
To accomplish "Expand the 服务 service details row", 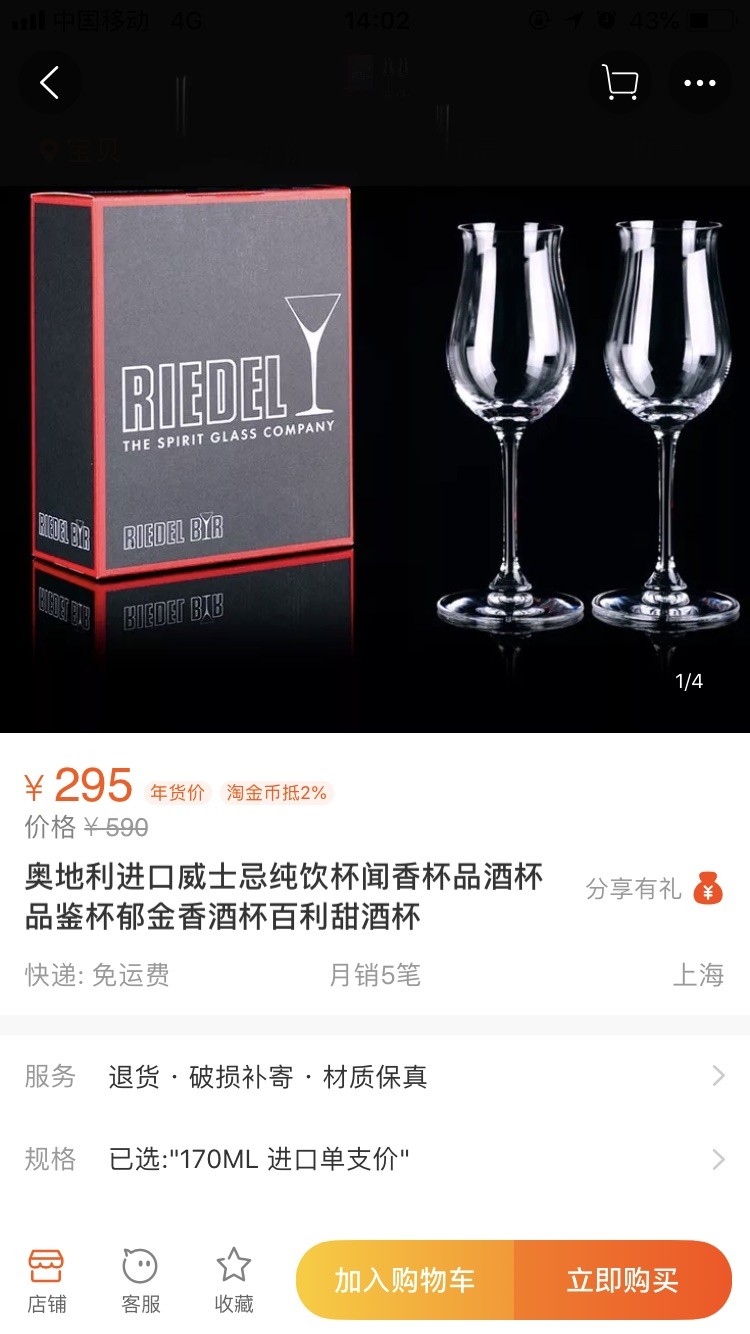I will 375,1077.
